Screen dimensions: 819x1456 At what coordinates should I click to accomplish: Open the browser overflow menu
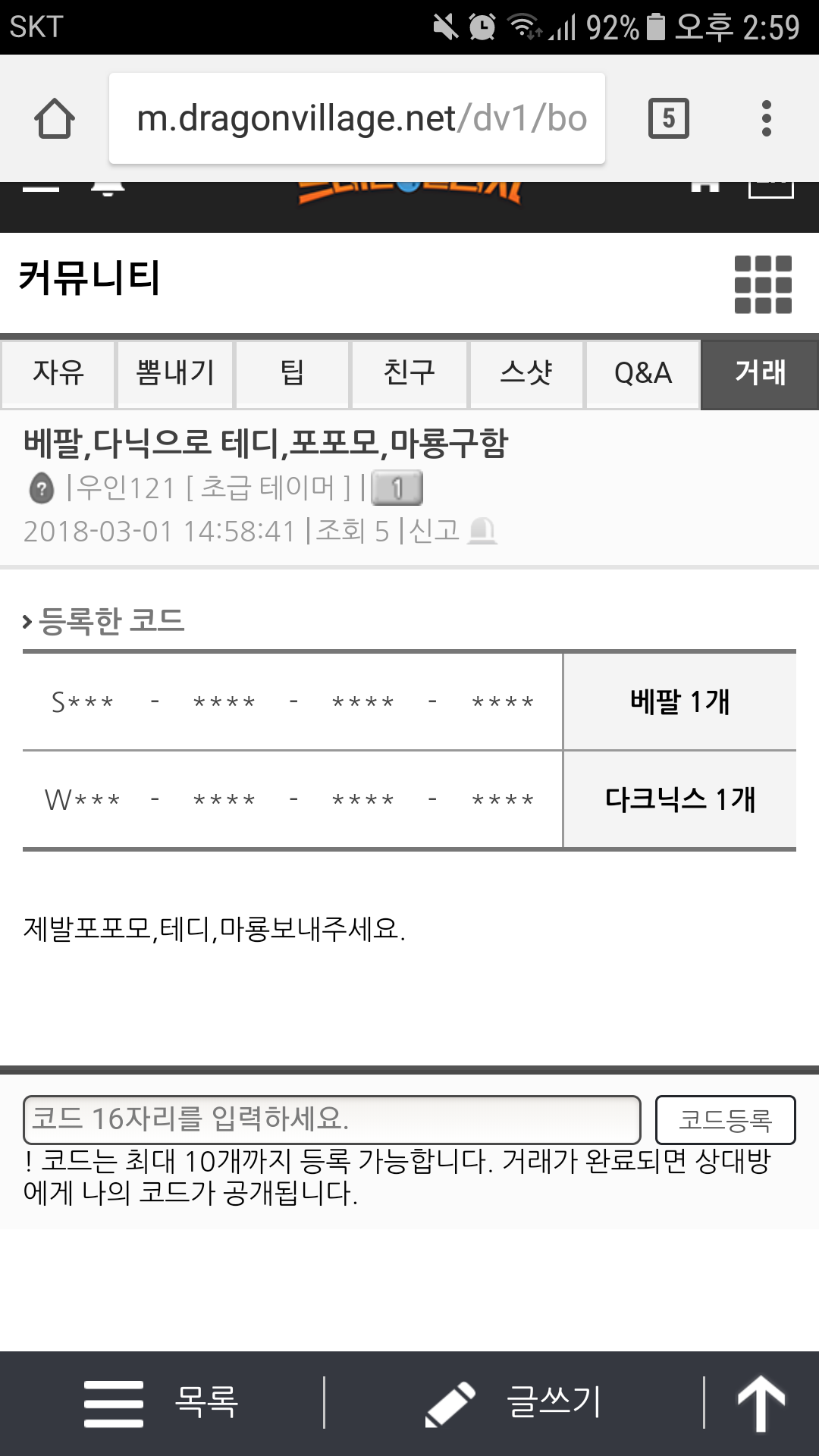[767, 118]
